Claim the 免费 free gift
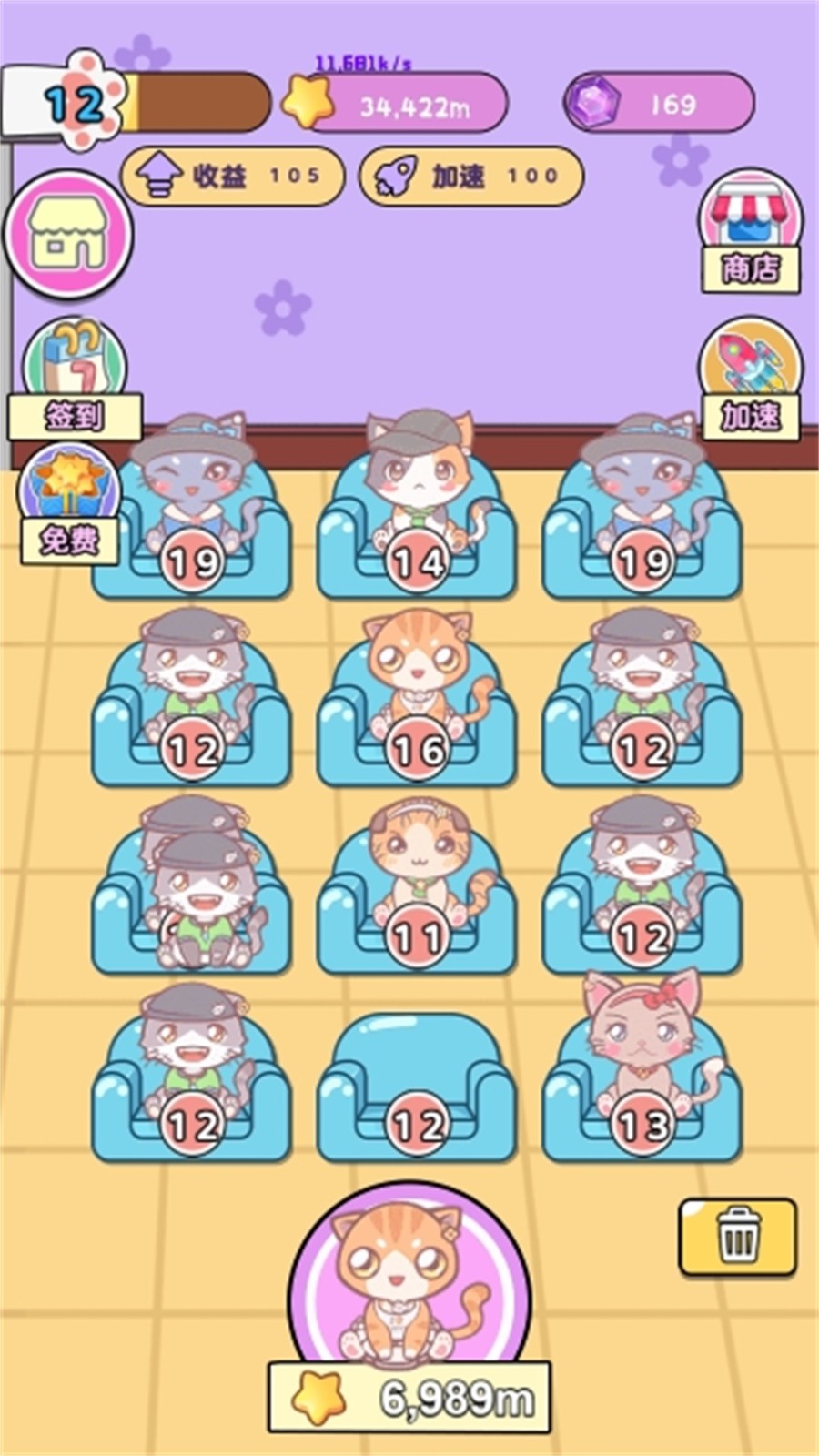Screen dimensions: 819x1456 tap(69, 505)
